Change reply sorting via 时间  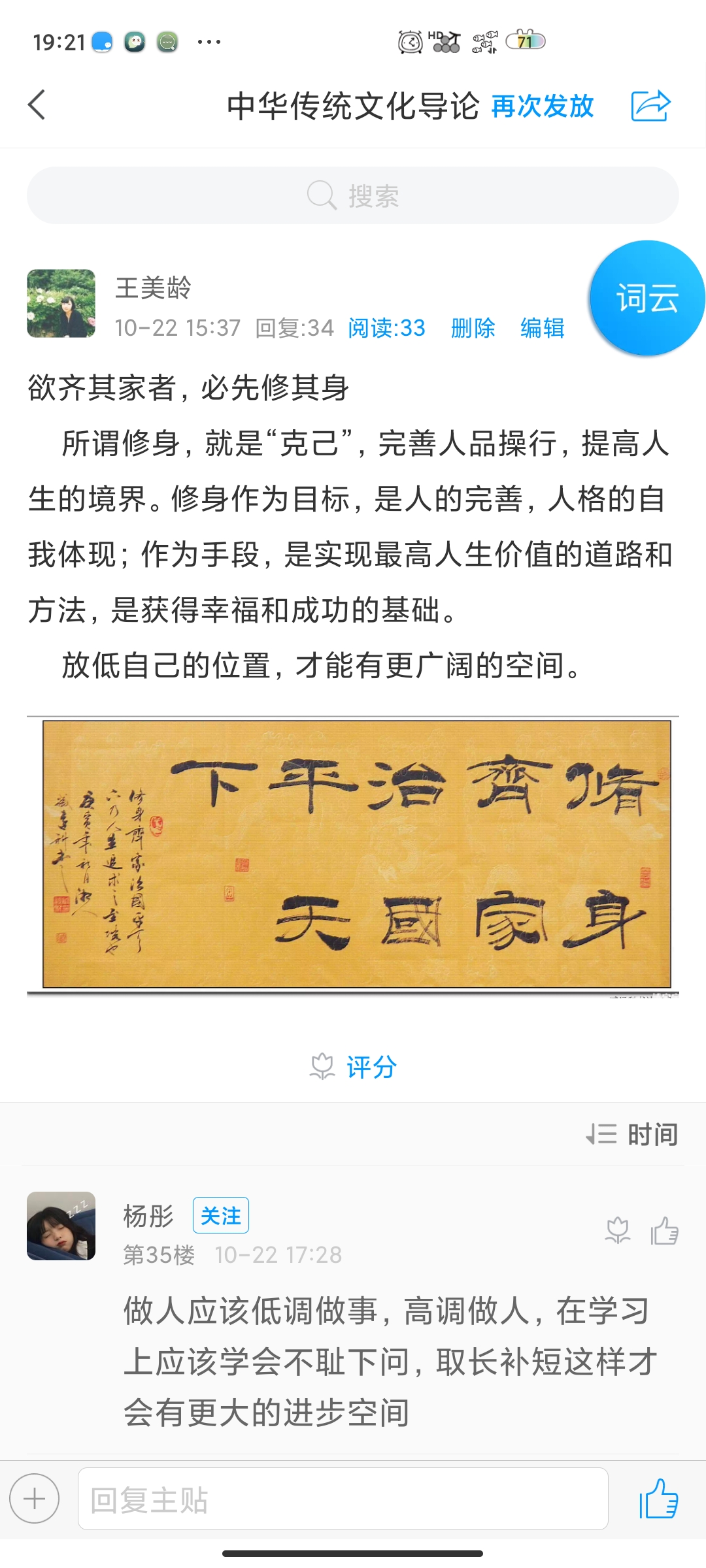(631, 1134)
